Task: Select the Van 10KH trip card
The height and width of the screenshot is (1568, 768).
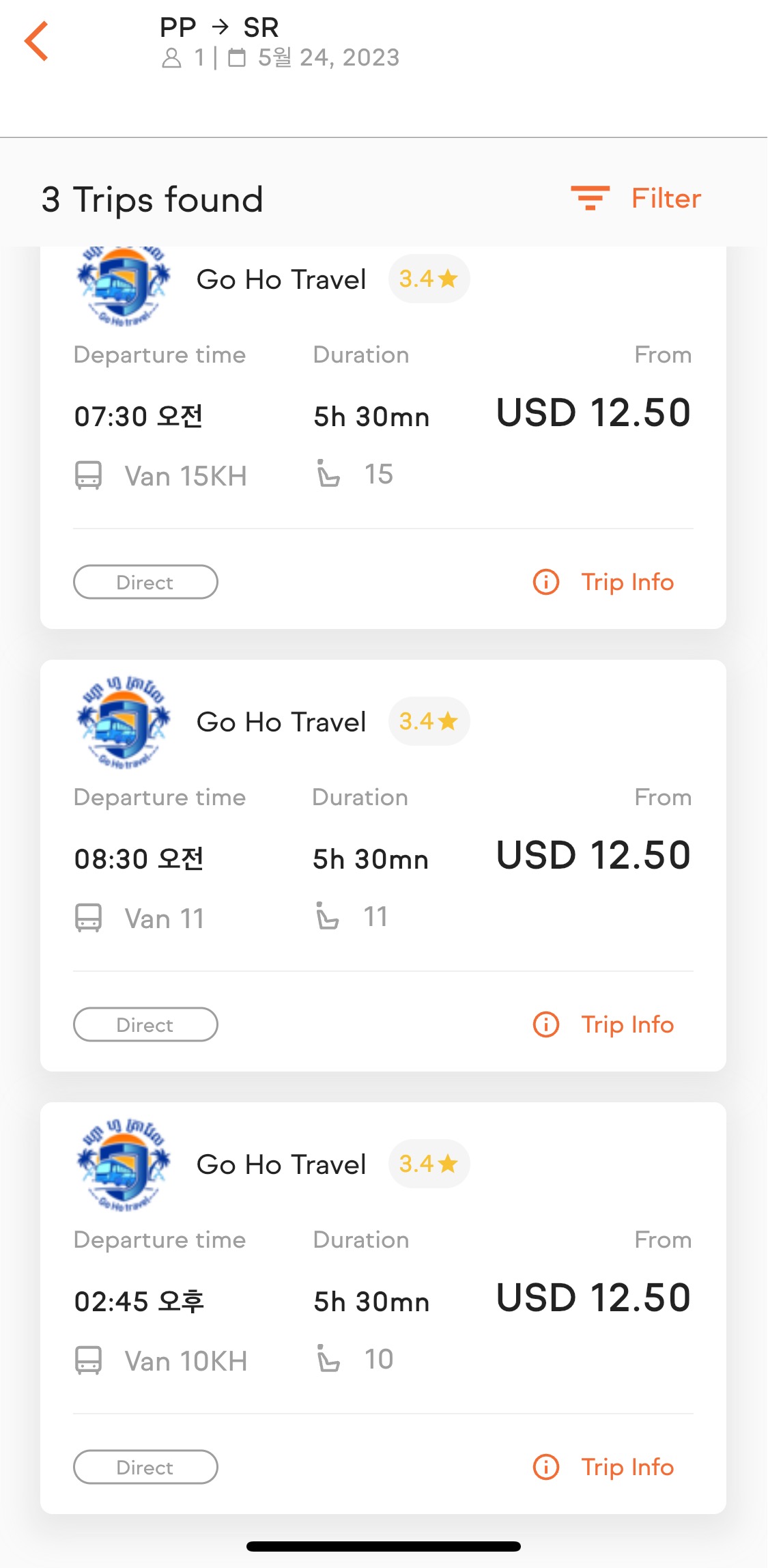Action: coord(383,1308)
